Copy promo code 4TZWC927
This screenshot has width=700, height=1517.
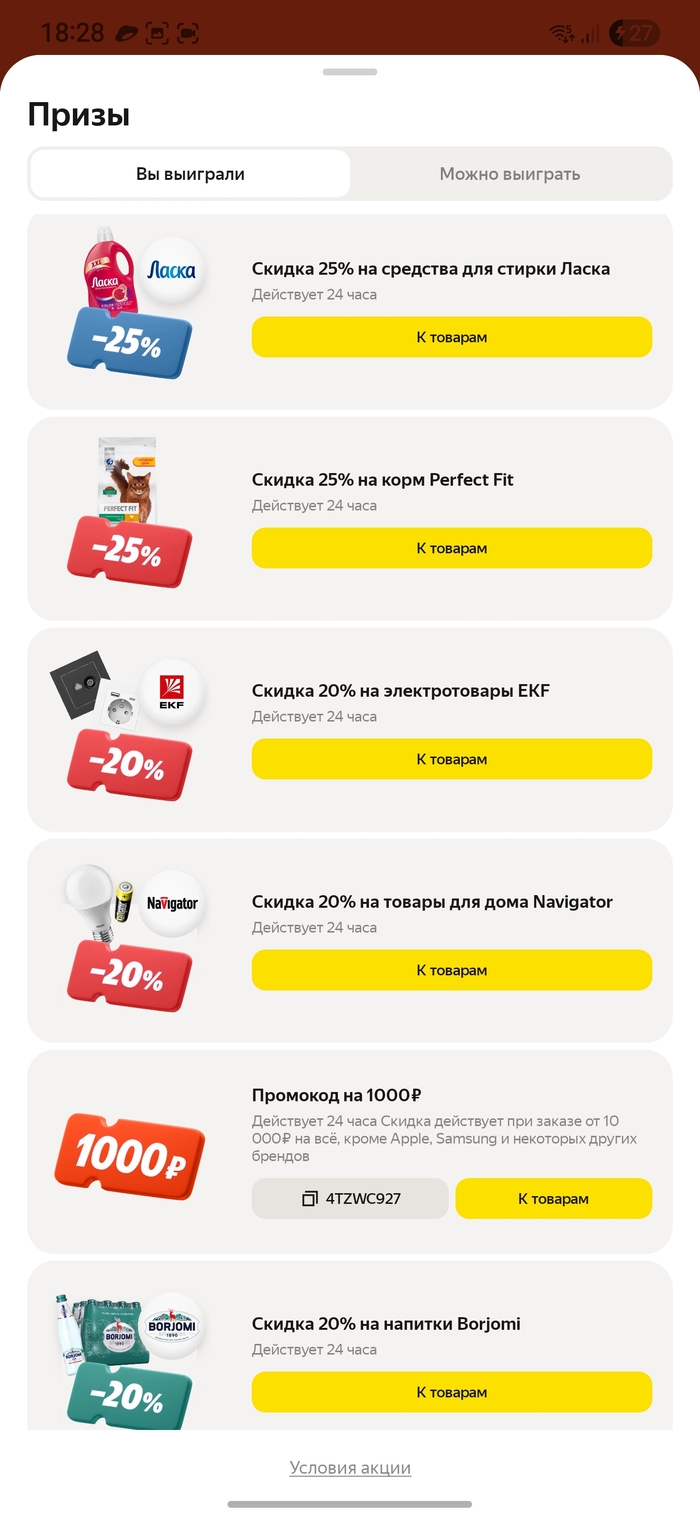pos(350,1198)
